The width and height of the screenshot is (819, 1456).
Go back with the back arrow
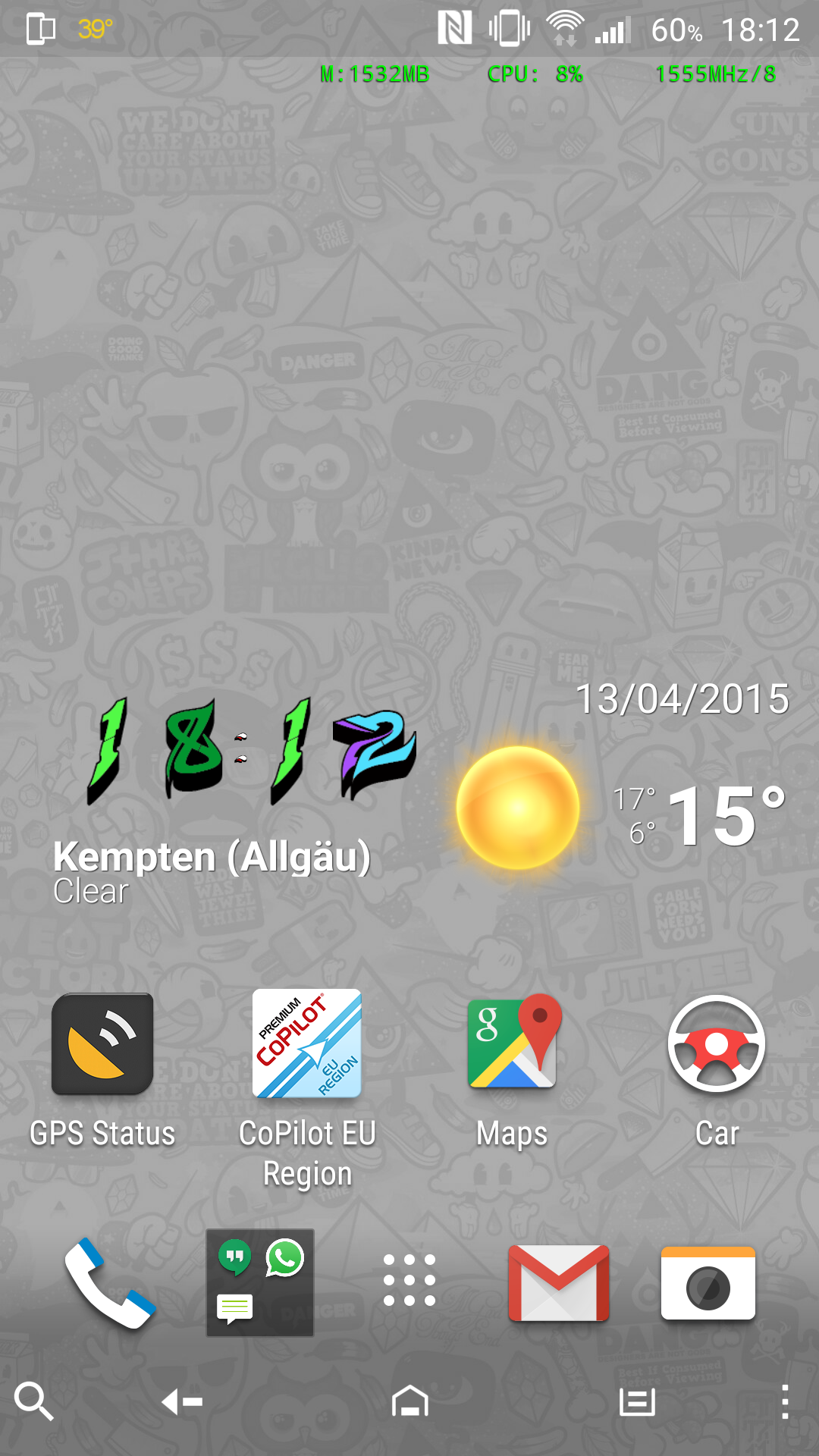182,1402
